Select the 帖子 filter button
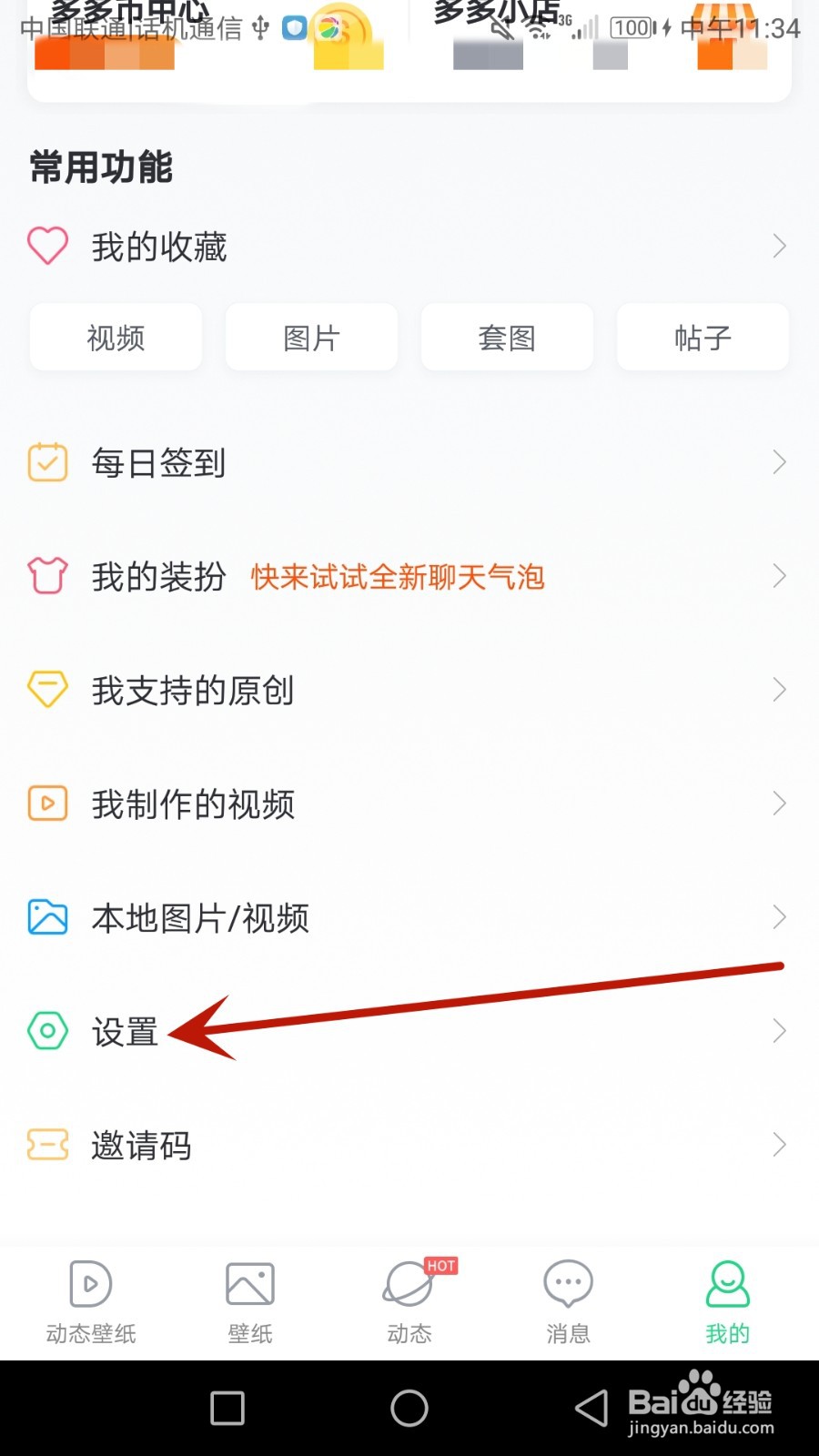 (x=703, y=337)
